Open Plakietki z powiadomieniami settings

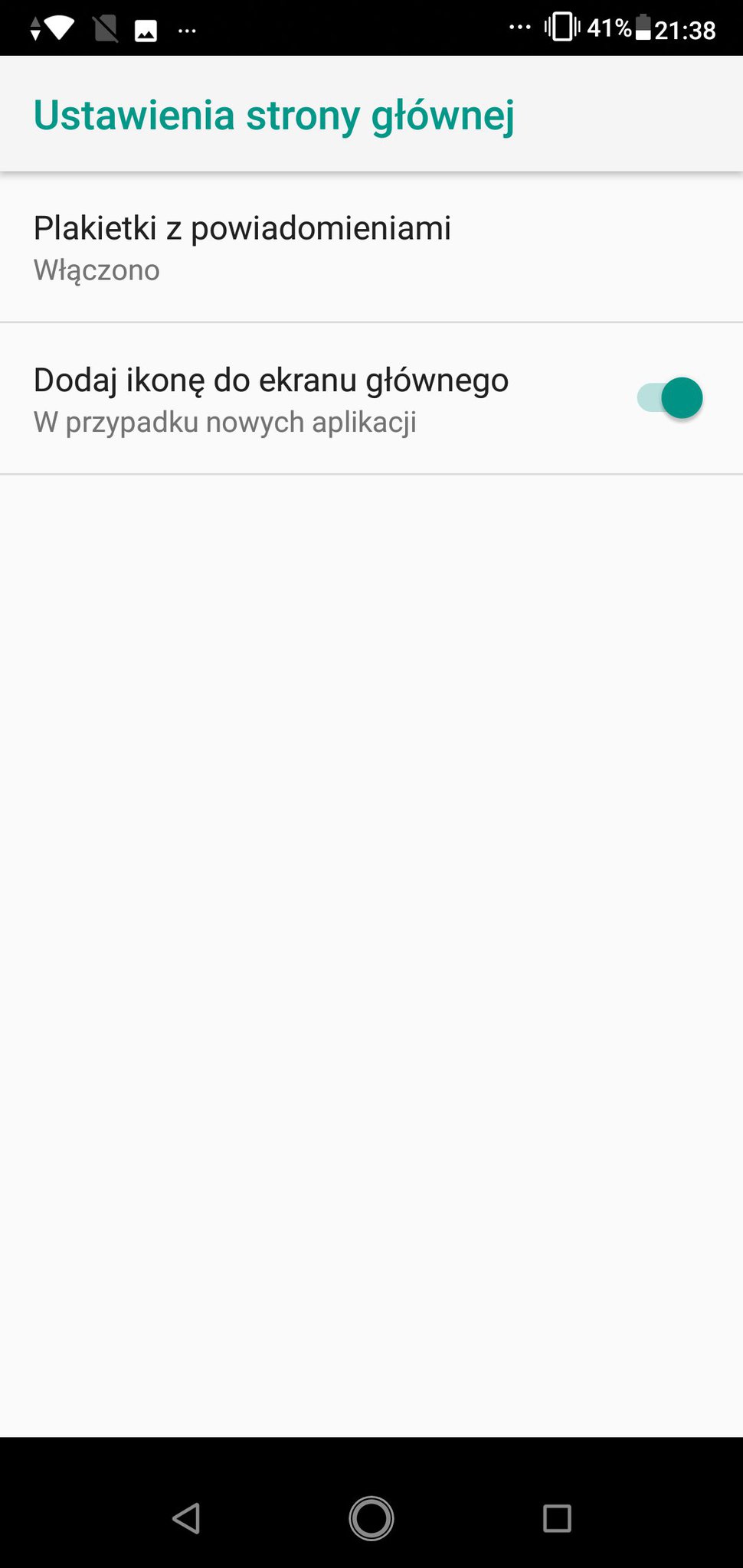pyautogui.click(x=242, y=247)
